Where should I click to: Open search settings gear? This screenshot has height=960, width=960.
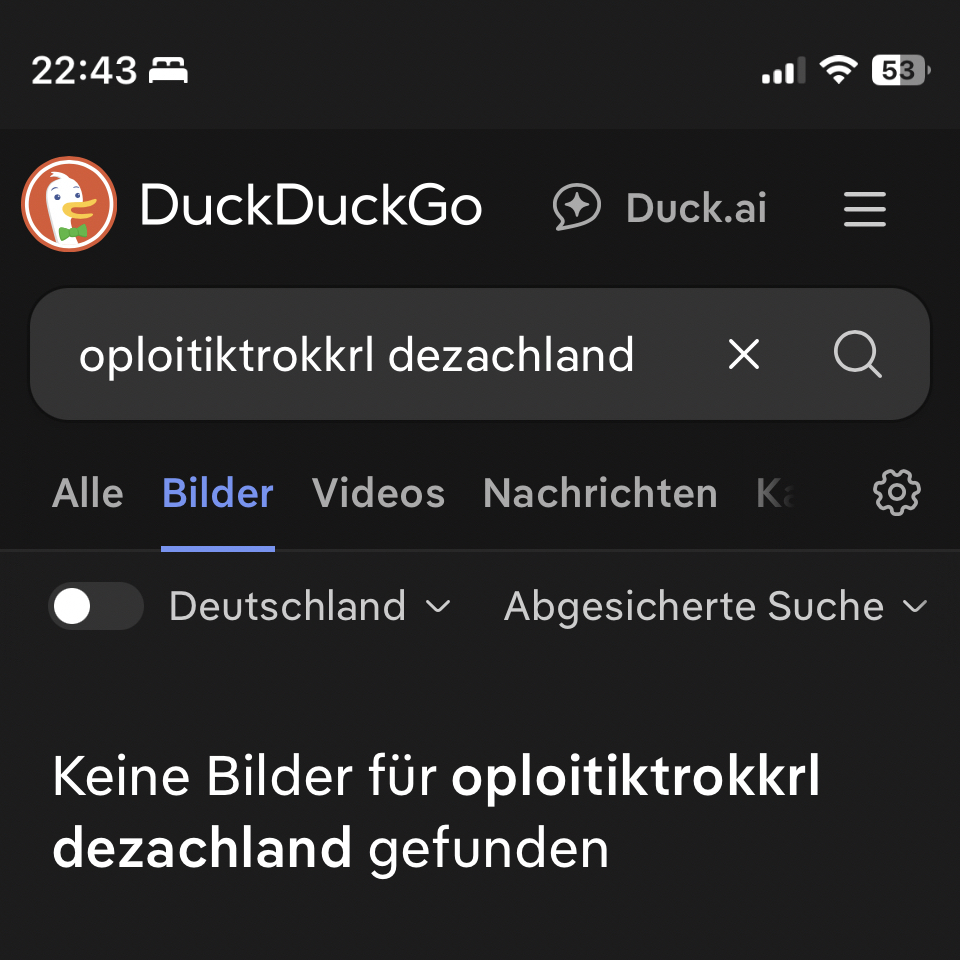pyautogui.click(x=896, y=493)
